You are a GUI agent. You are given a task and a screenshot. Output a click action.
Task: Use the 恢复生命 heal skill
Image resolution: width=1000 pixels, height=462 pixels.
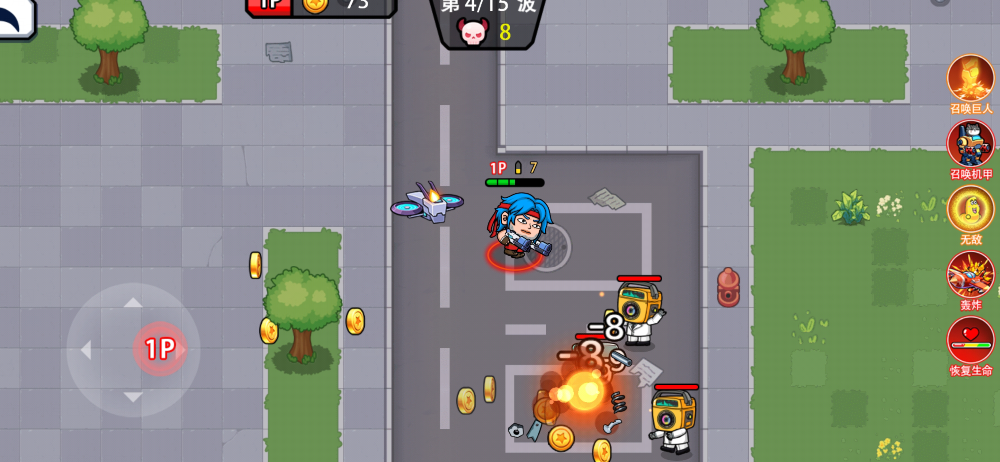pos(970,340)
